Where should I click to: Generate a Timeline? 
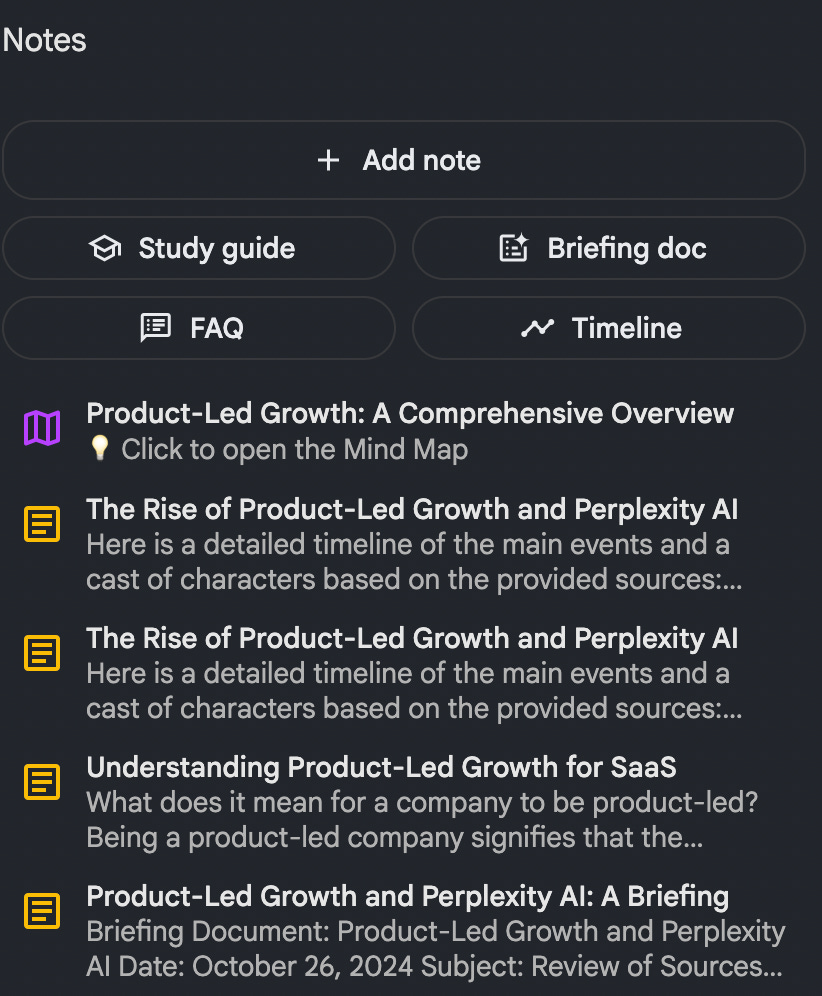pos(608,328)
